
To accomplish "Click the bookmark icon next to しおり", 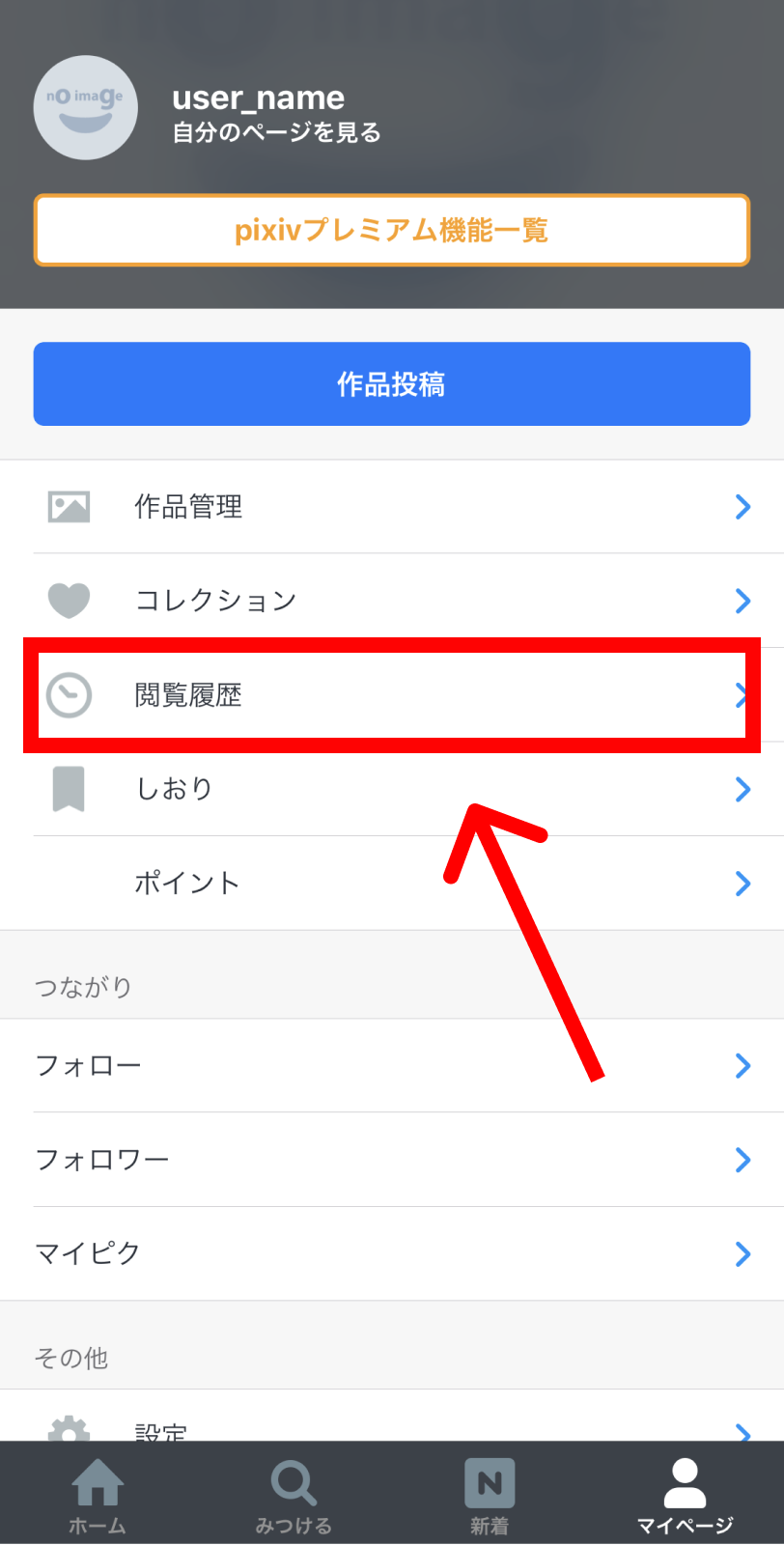I will point(67,789).
